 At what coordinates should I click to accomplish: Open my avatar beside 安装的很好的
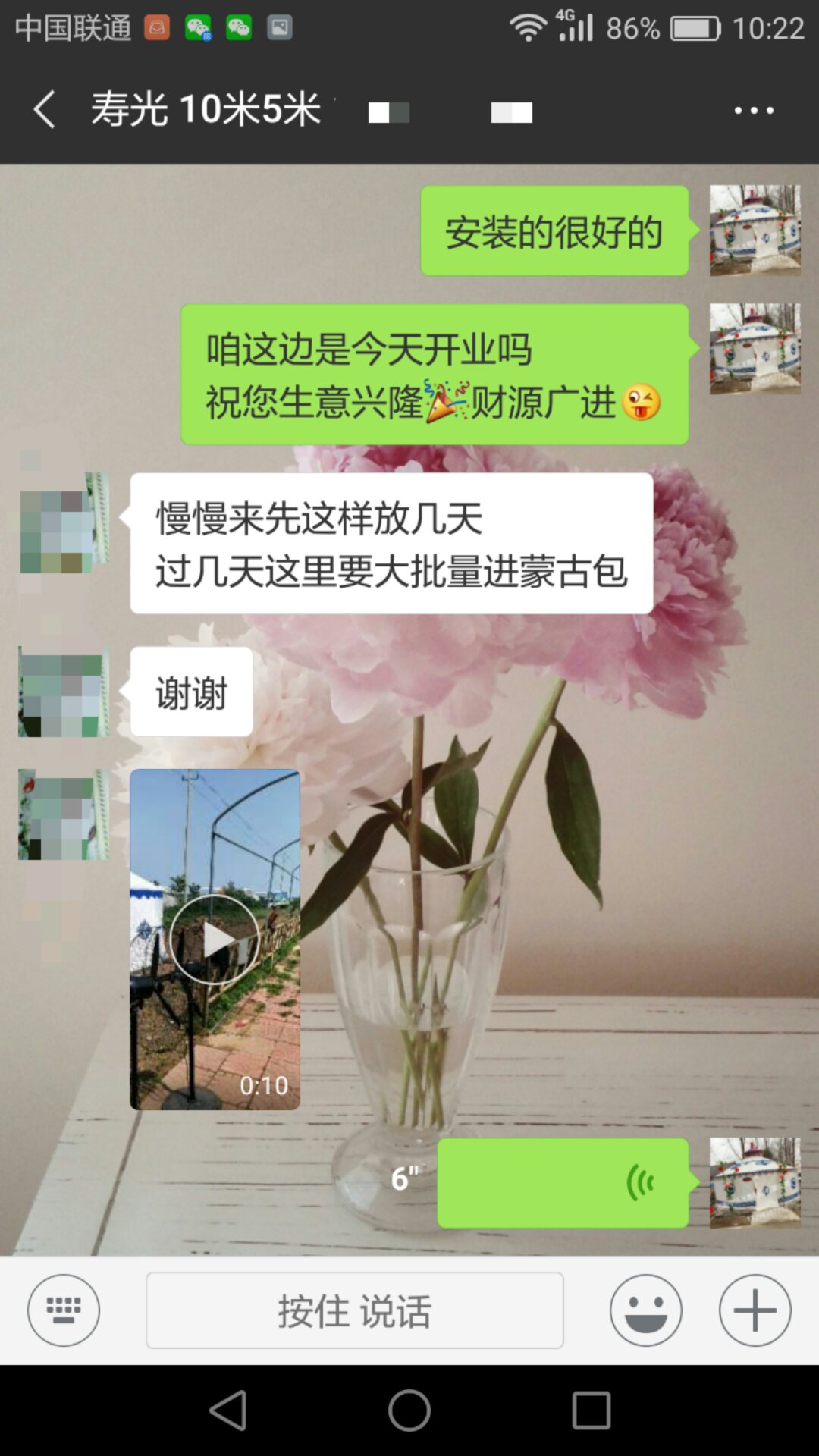click(x=755, y=231)
